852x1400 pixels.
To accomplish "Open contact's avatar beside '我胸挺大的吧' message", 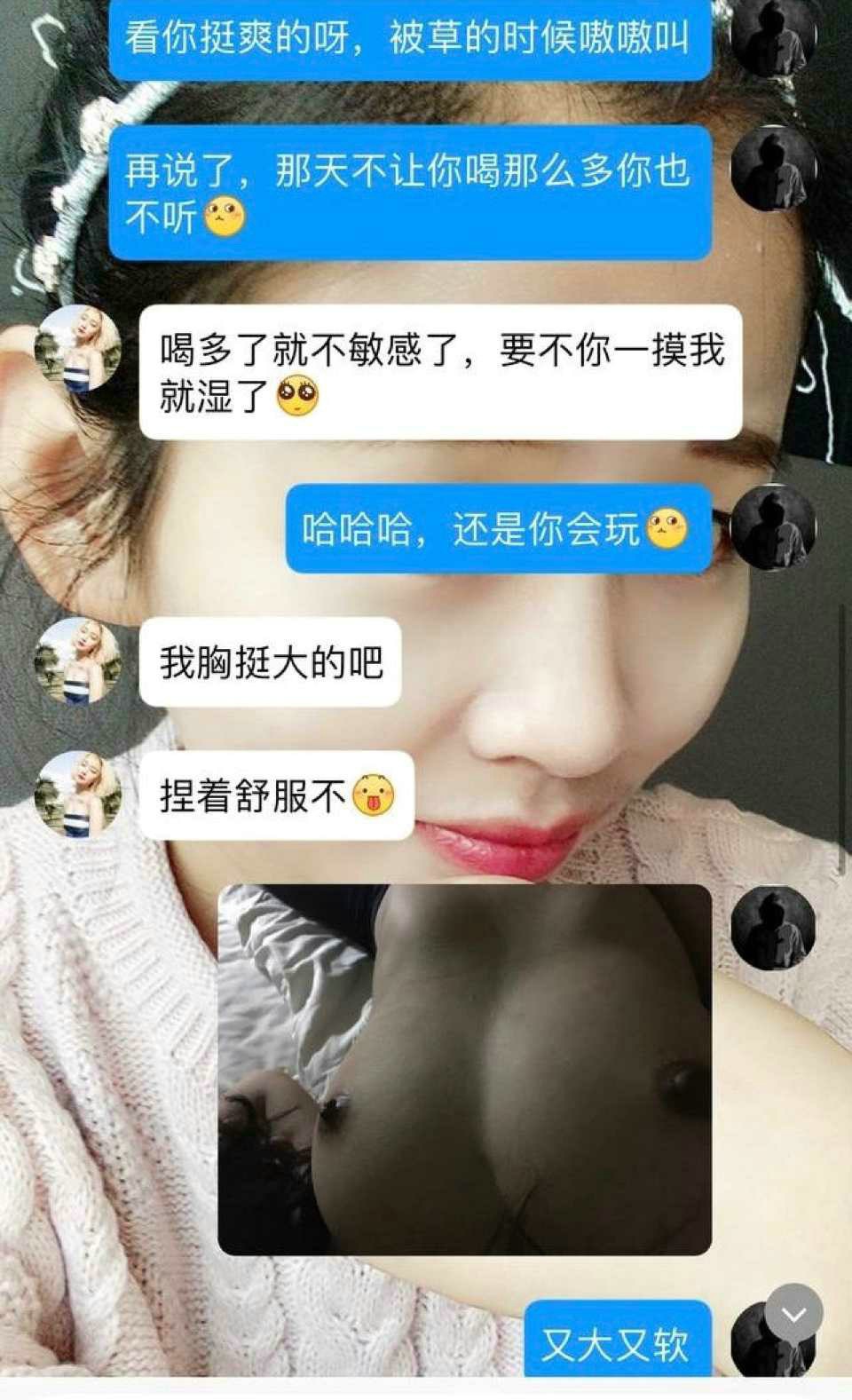I will [77, 661].
